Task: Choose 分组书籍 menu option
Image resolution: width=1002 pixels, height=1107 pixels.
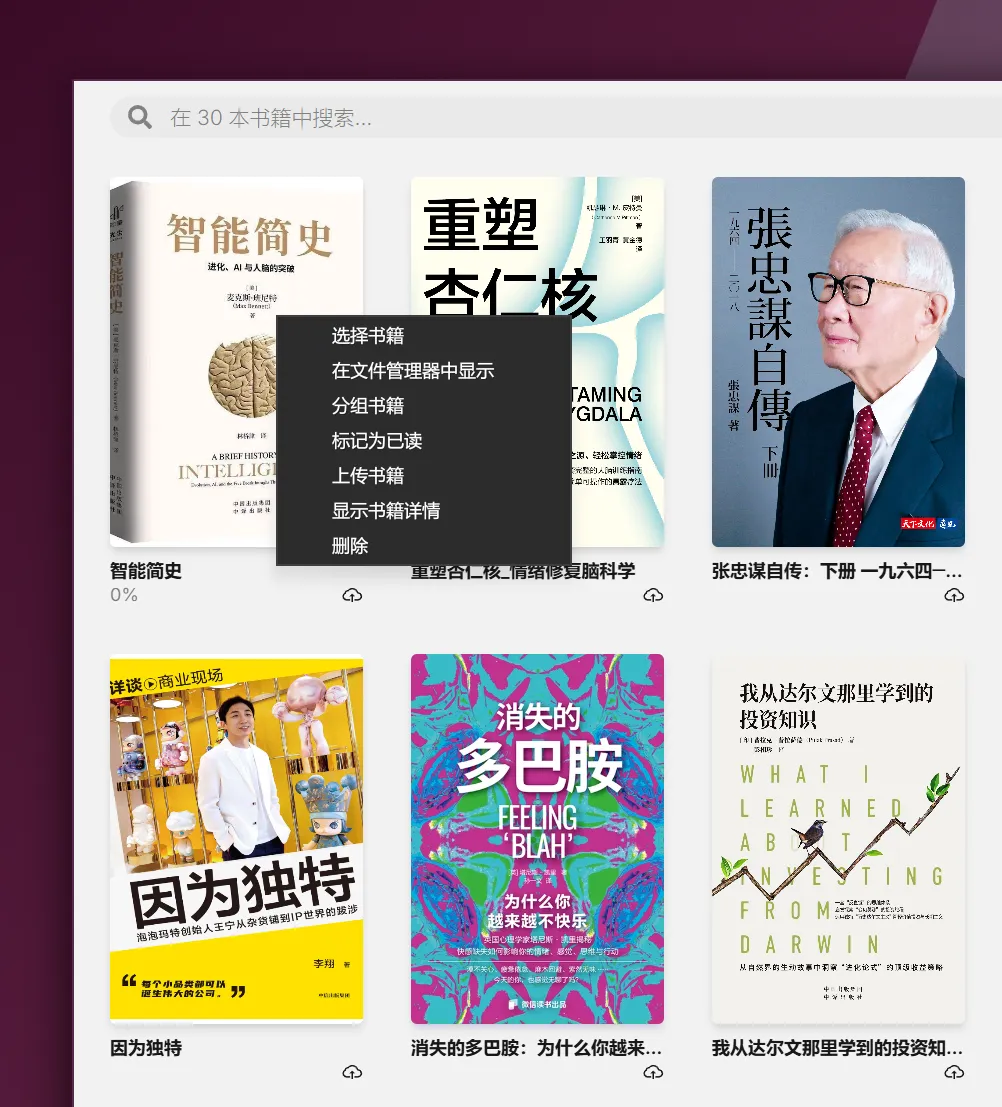Action: click(x=368, y=406)
